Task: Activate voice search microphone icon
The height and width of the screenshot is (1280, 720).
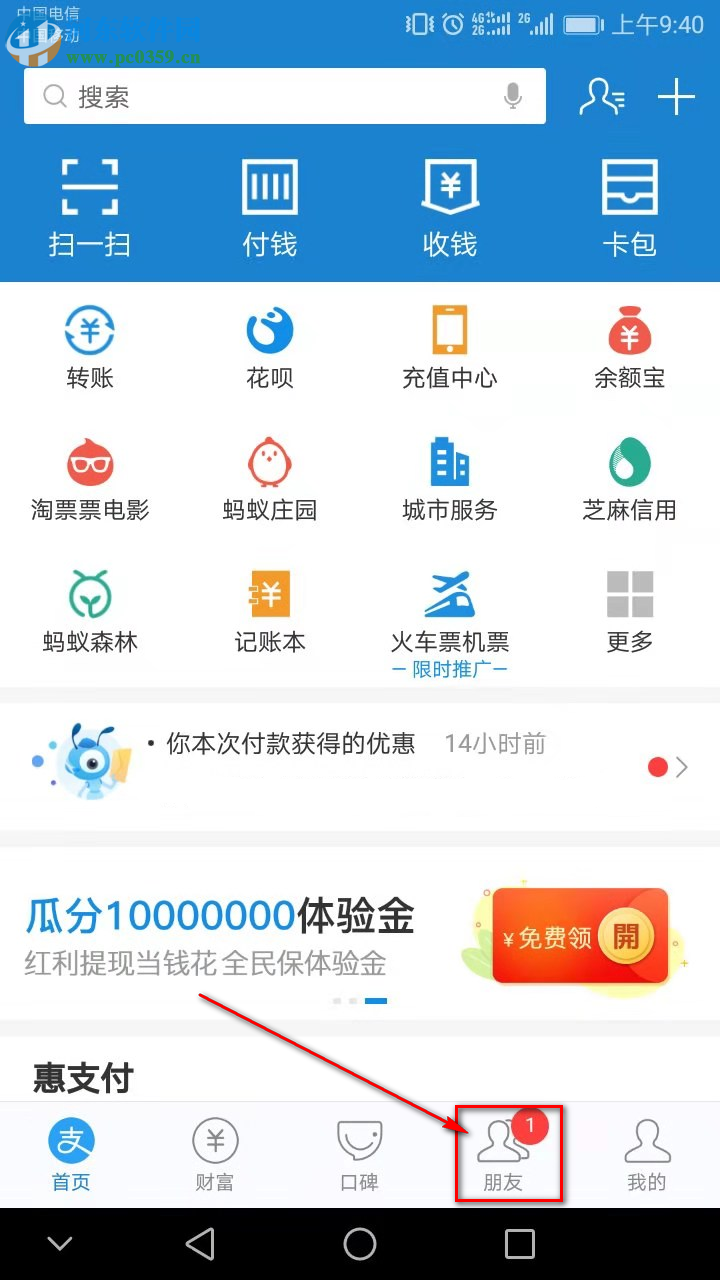Action: 513,96
